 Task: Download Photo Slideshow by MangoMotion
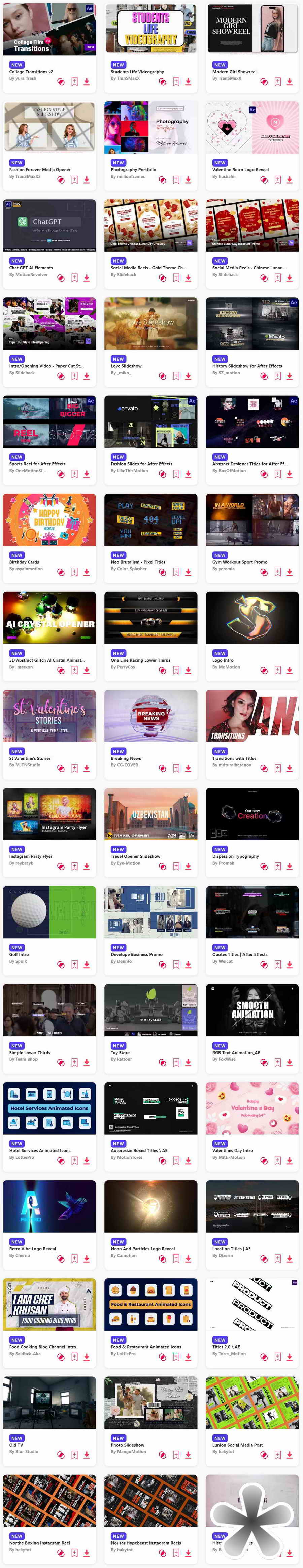pos(188,1455)
